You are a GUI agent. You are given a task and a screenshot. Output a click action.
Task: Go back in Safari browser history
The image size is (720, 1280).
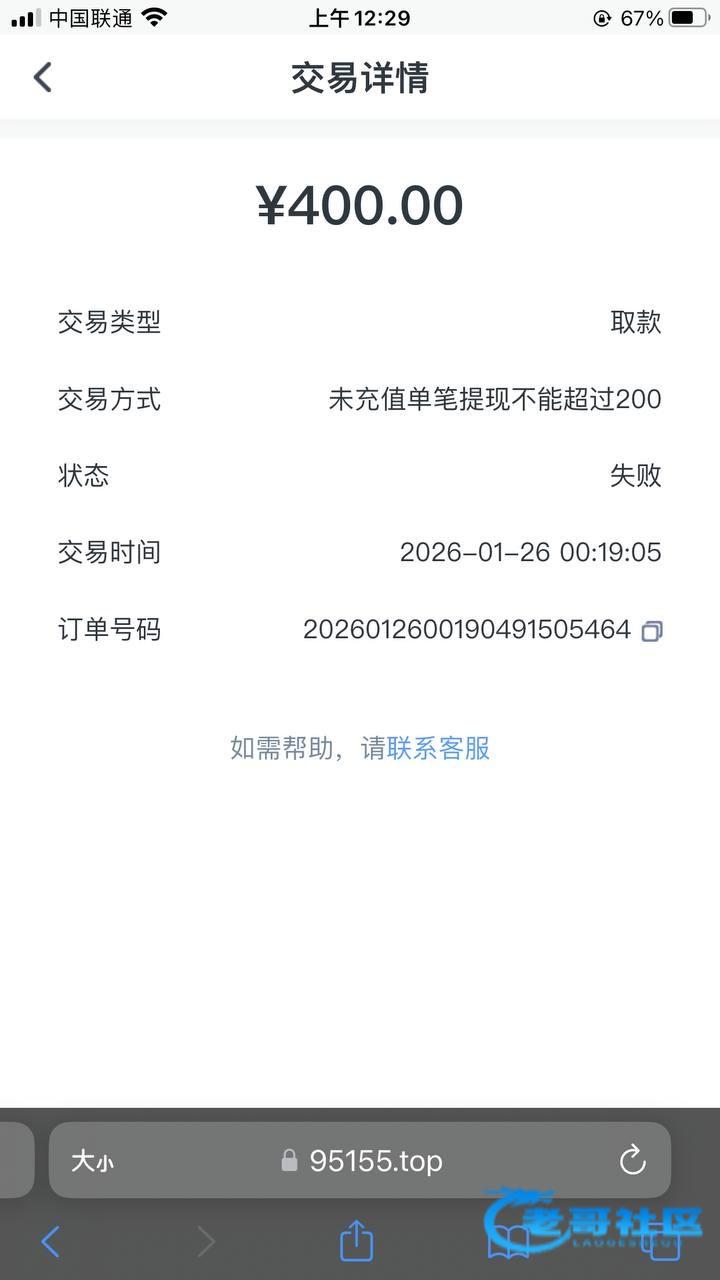[x=50, y=1242]
